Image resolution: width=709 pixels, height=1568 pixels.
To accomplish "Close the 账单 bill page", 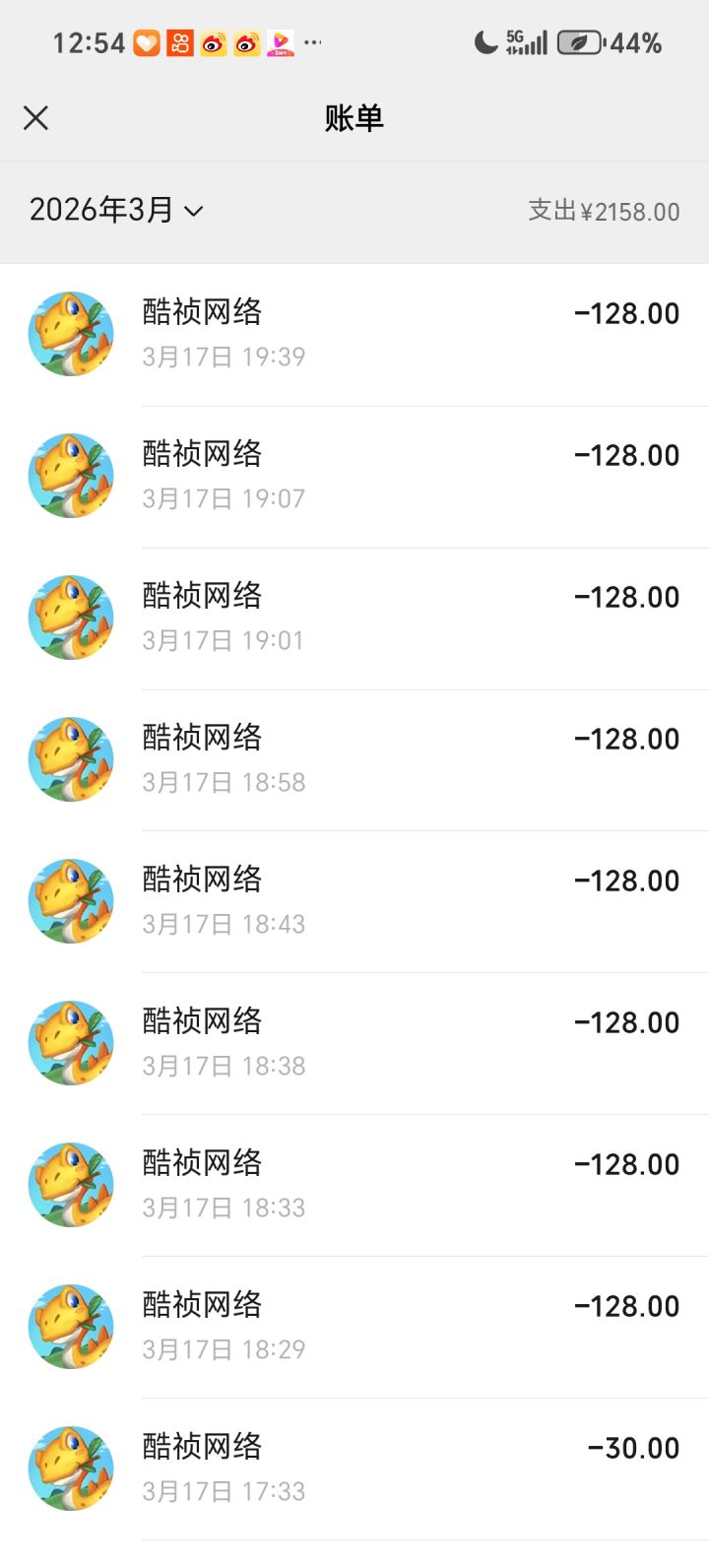I will (35, 118).
